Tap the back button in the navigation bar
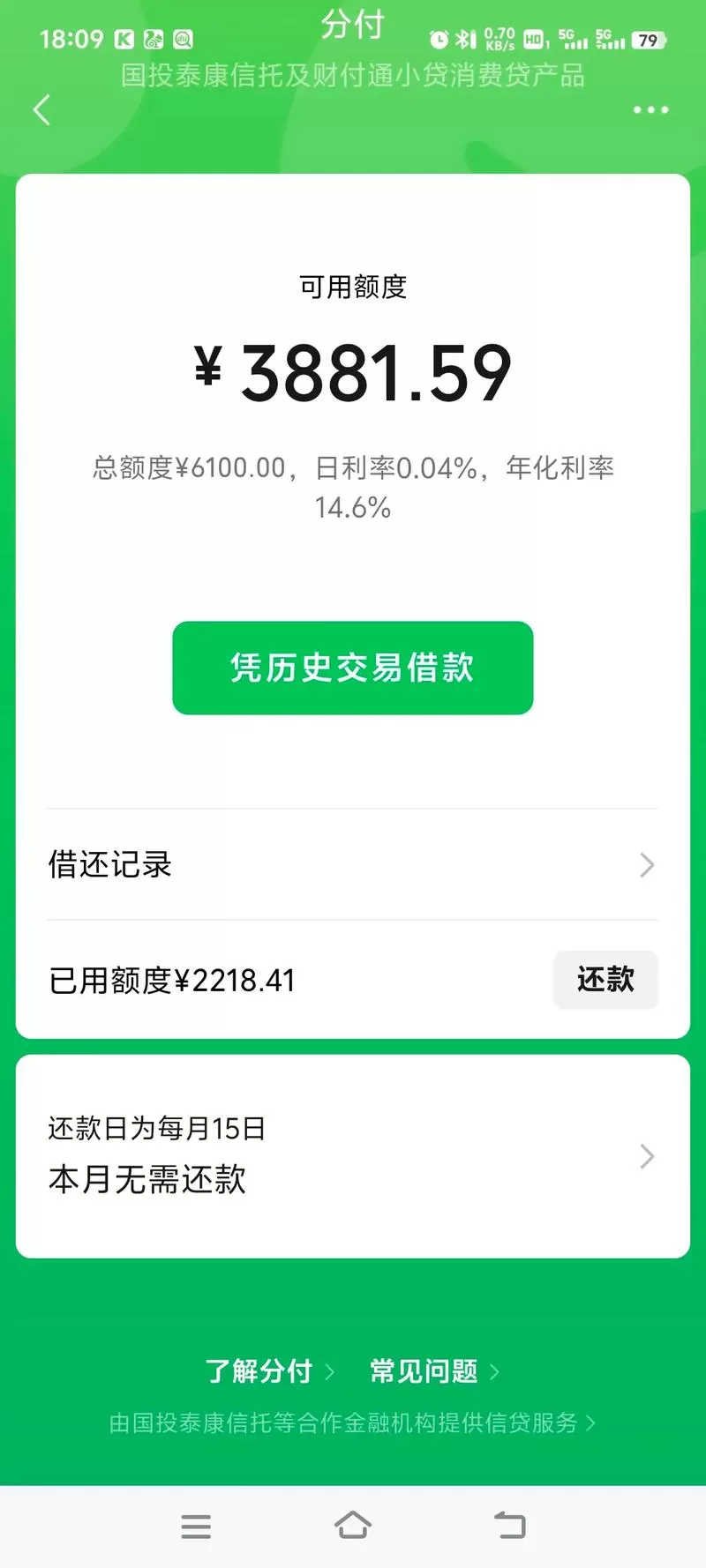The width and height of the screenshot is (706, 1568). point(510,1527)
